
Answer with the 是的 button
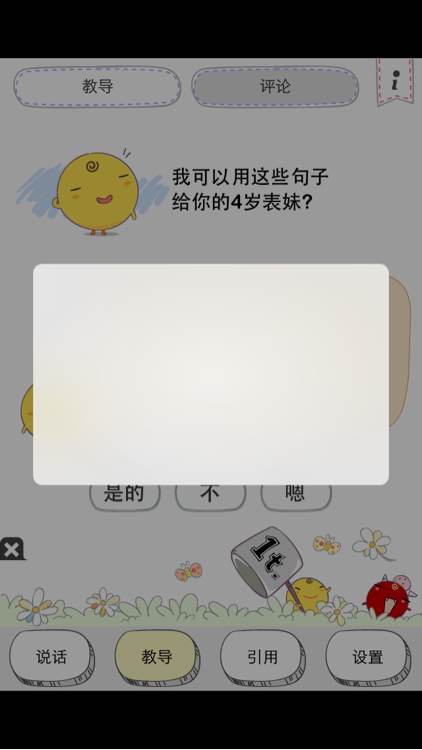[124, 497]
